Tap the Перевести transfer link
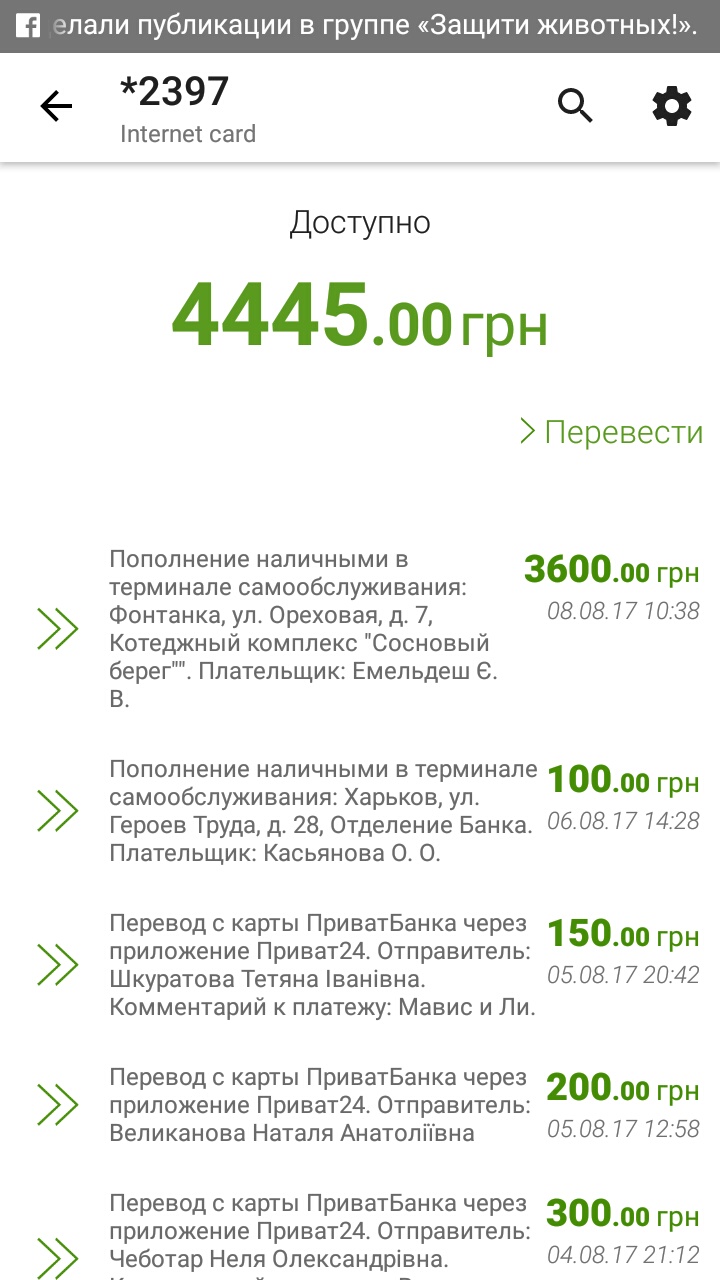The height and width of the screenshot is (1280, 720). (x=613, y=432)
